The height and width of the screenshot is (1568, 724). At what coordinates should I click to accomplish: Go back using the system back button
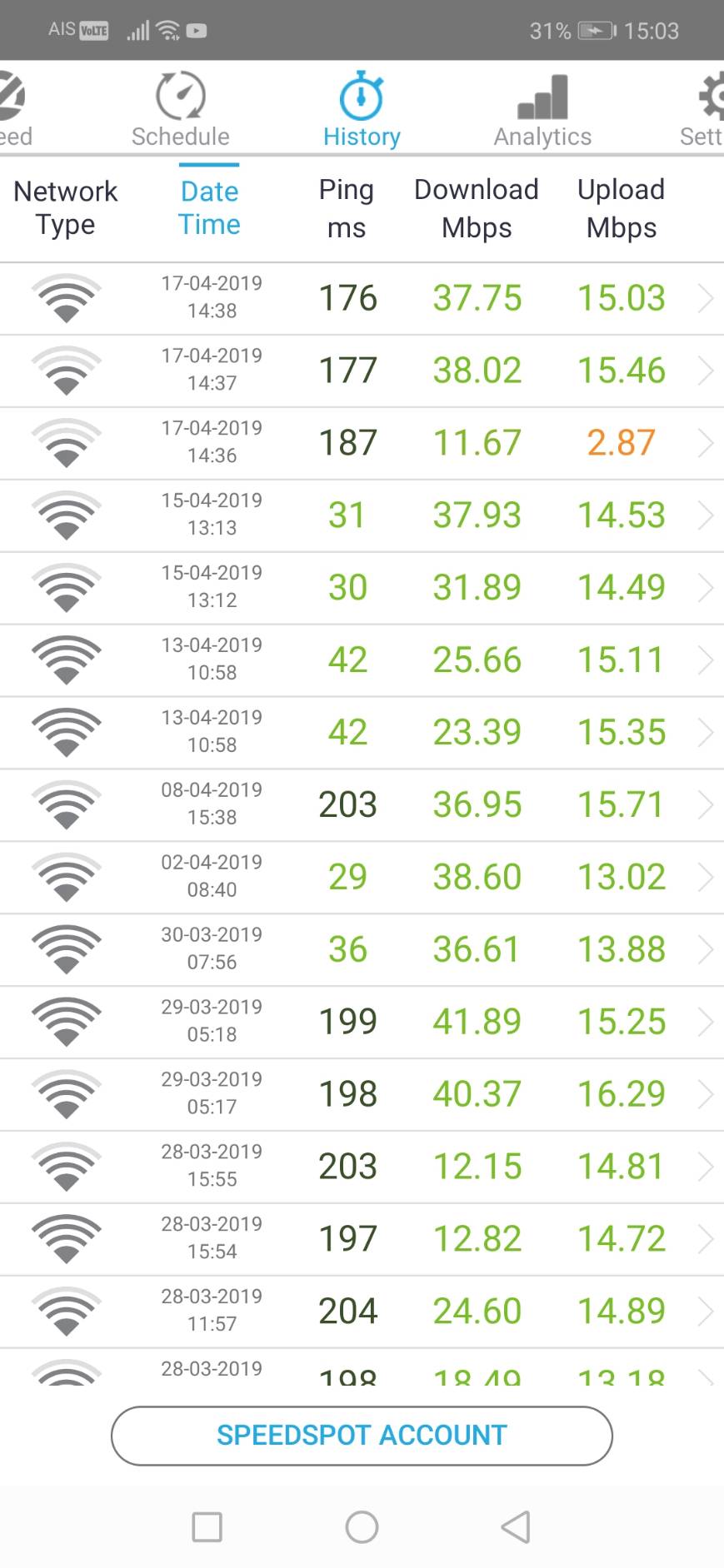tap(516, 1526)
